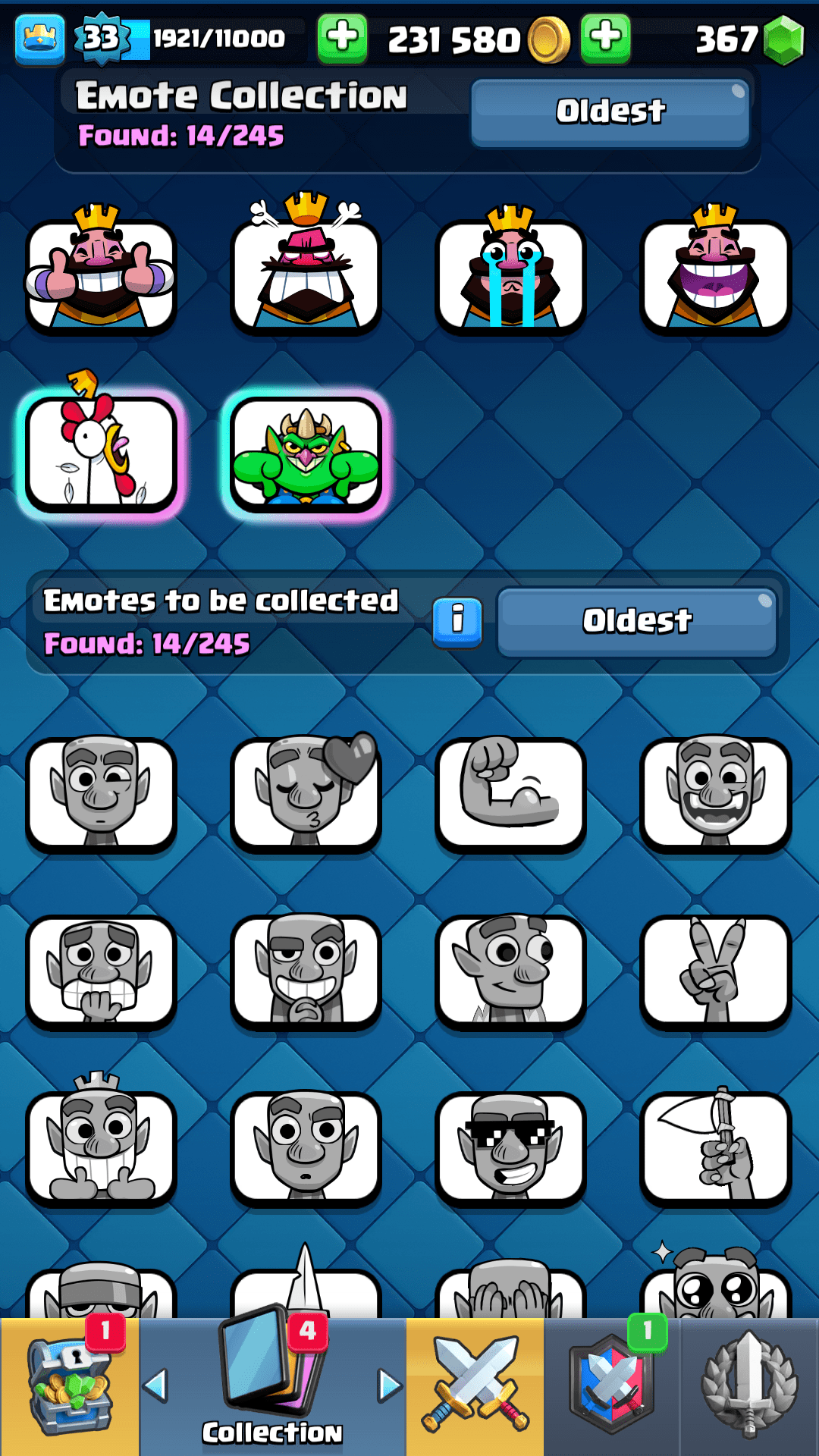Open the Shop tab with treasure chest

click(x=70, y=1386)
